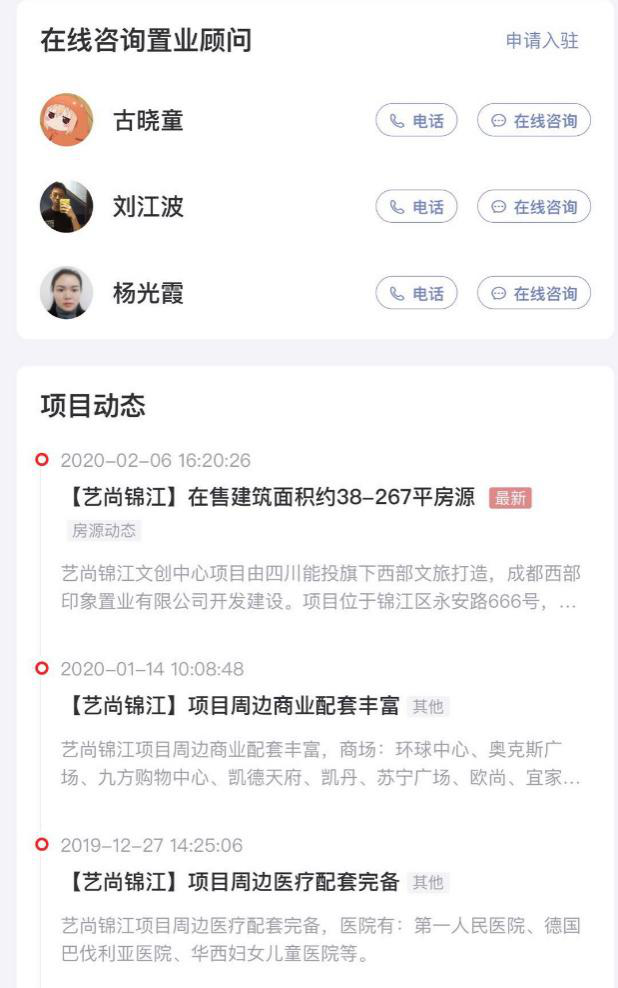618x988 pixels.
Task: View 刘江波's consultant profile
Action: pos(67,207)
